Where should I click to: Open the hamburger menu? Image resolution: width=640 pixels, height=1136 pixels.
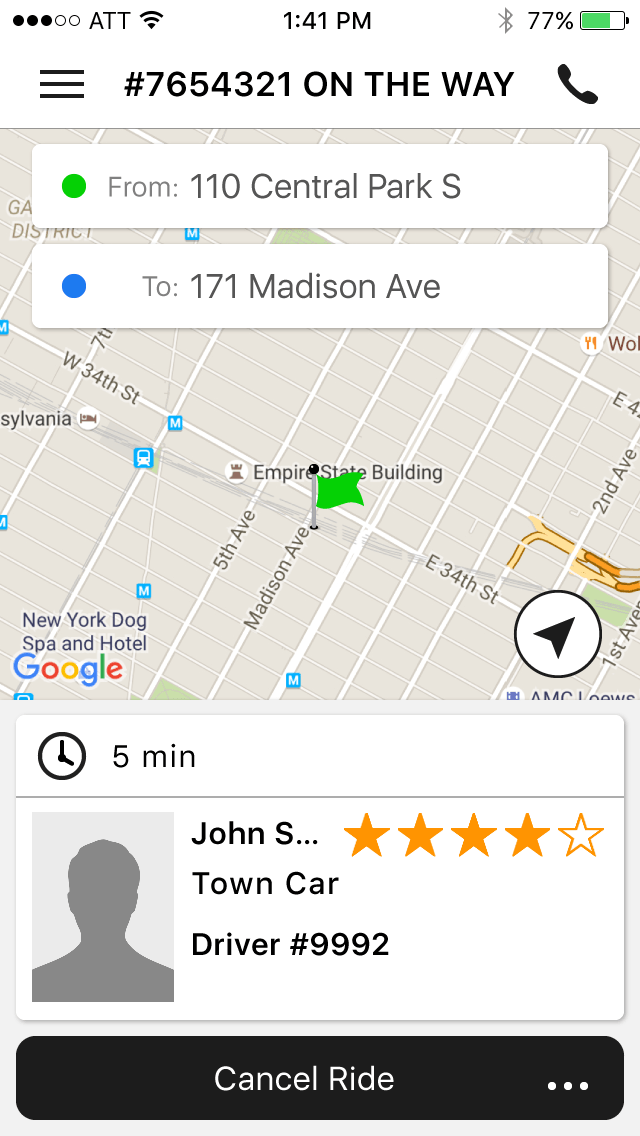click(62, 84)
